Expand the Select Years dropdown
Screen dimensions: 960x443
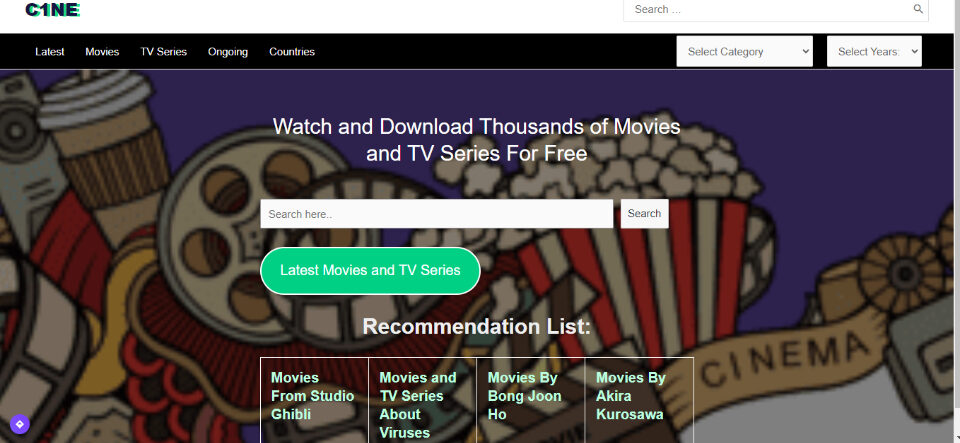pyautogui.click(x=873, y=52)
